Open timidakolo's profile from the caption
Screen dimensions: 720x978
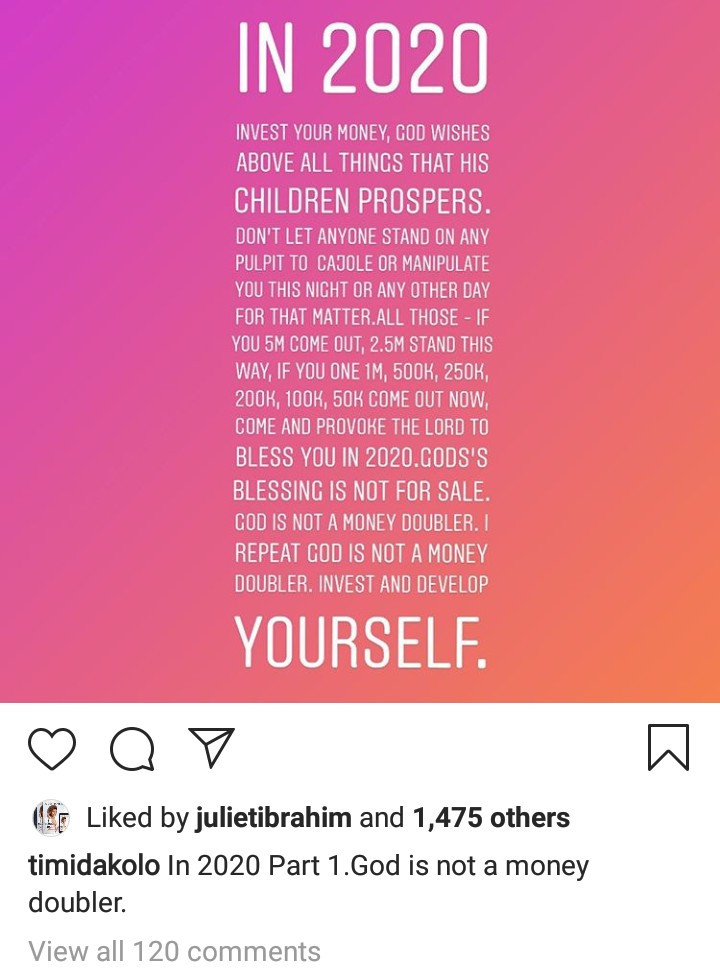[94, 866]
